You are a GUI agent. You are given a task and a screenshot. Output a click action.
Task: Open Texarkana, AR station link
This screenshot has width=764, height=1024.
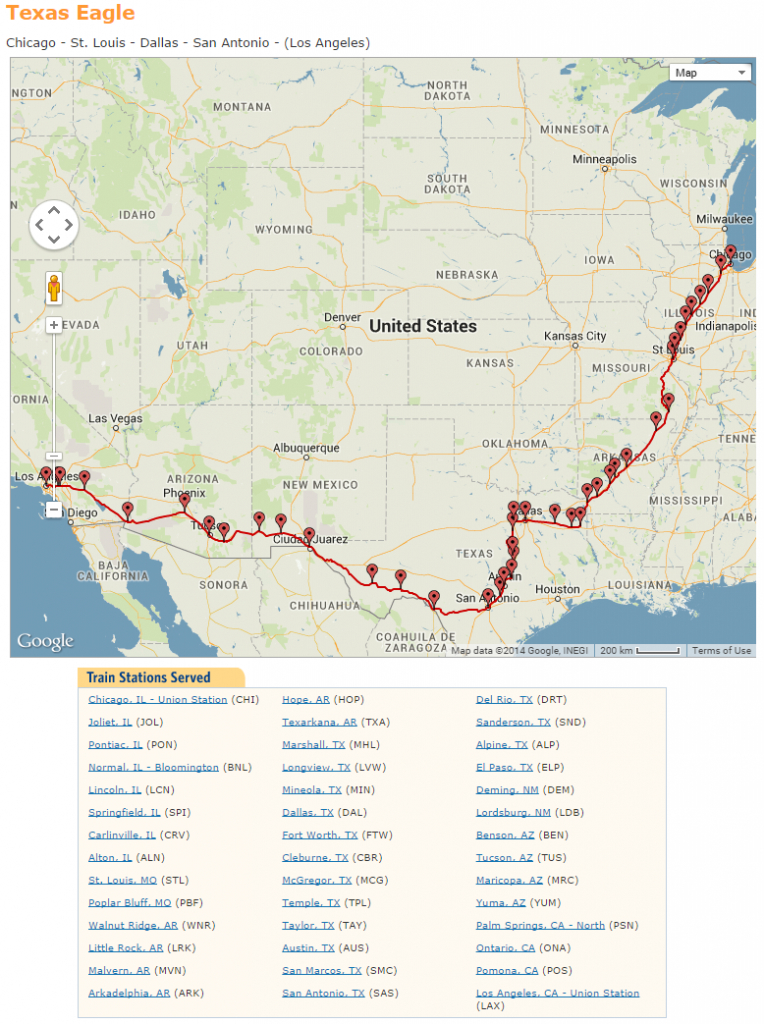tap(320, 722)
